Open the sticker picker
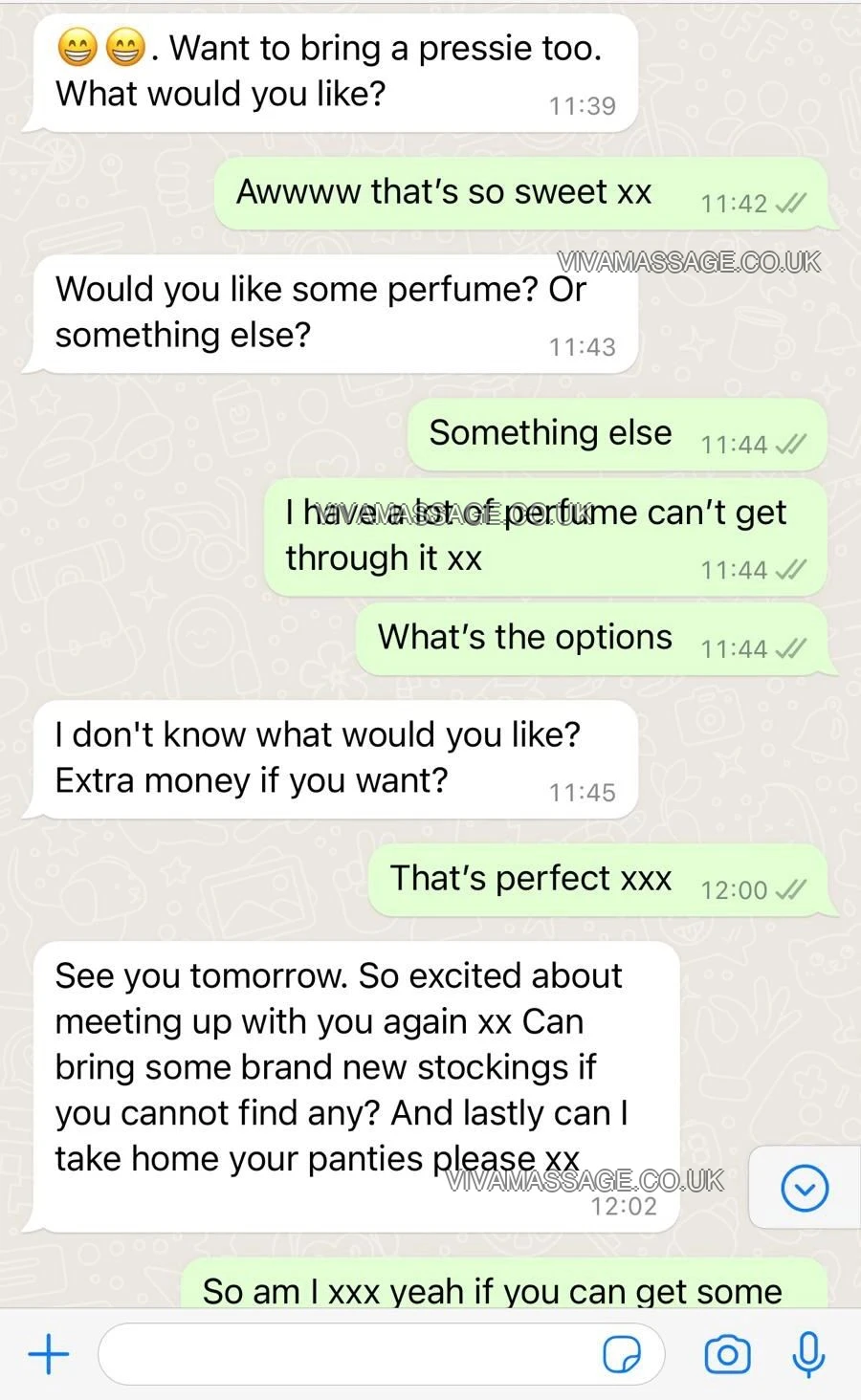Image resolution: width=861 pixels, height=1400 pixels. 622,1354
